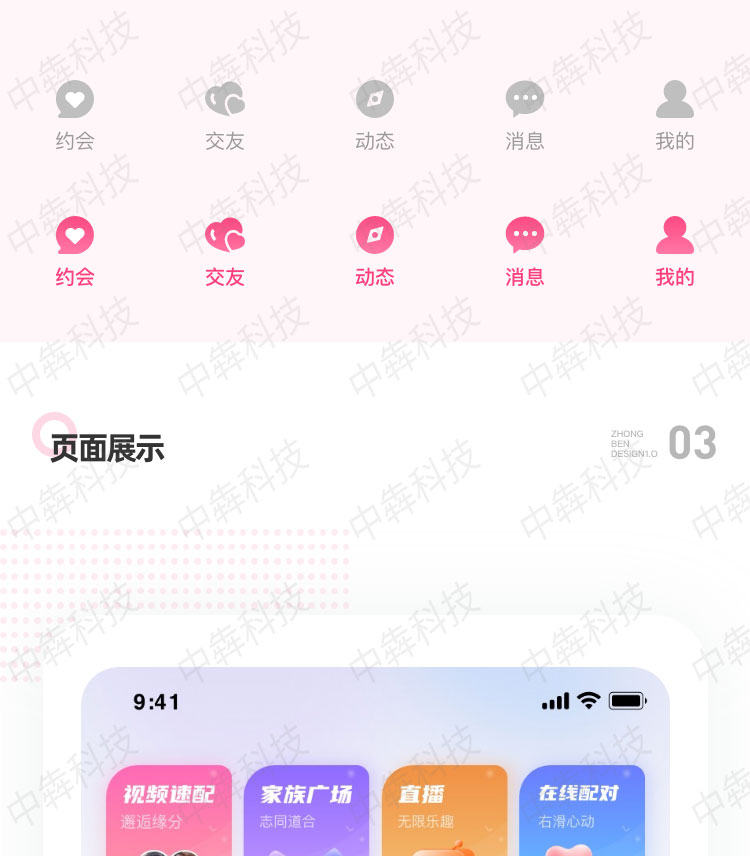Select the gray 动态 compass icon
750x856 pixels.
point(375,99)
